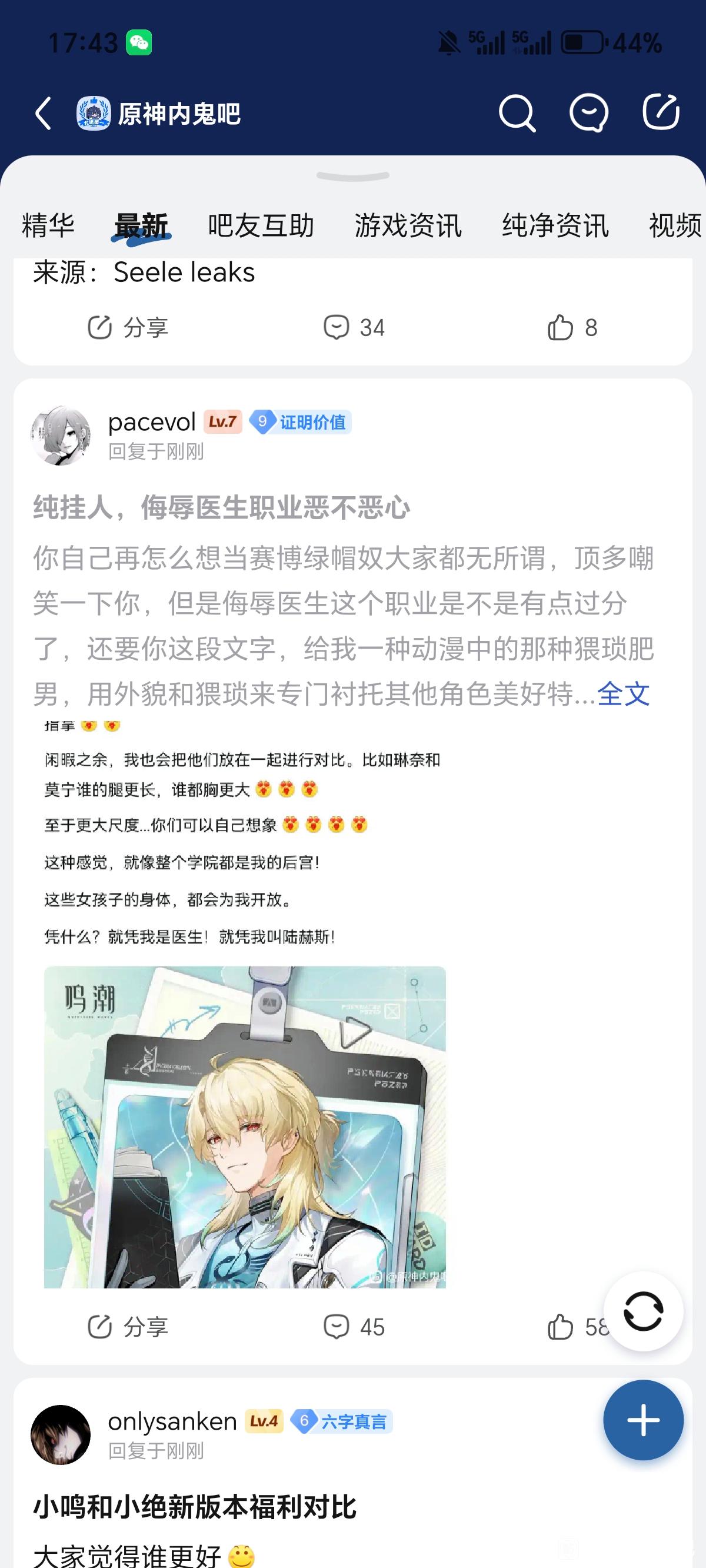
Task: Expand pacevol's post via 全文
Action: pyautogui.click(x=623, y=694)
